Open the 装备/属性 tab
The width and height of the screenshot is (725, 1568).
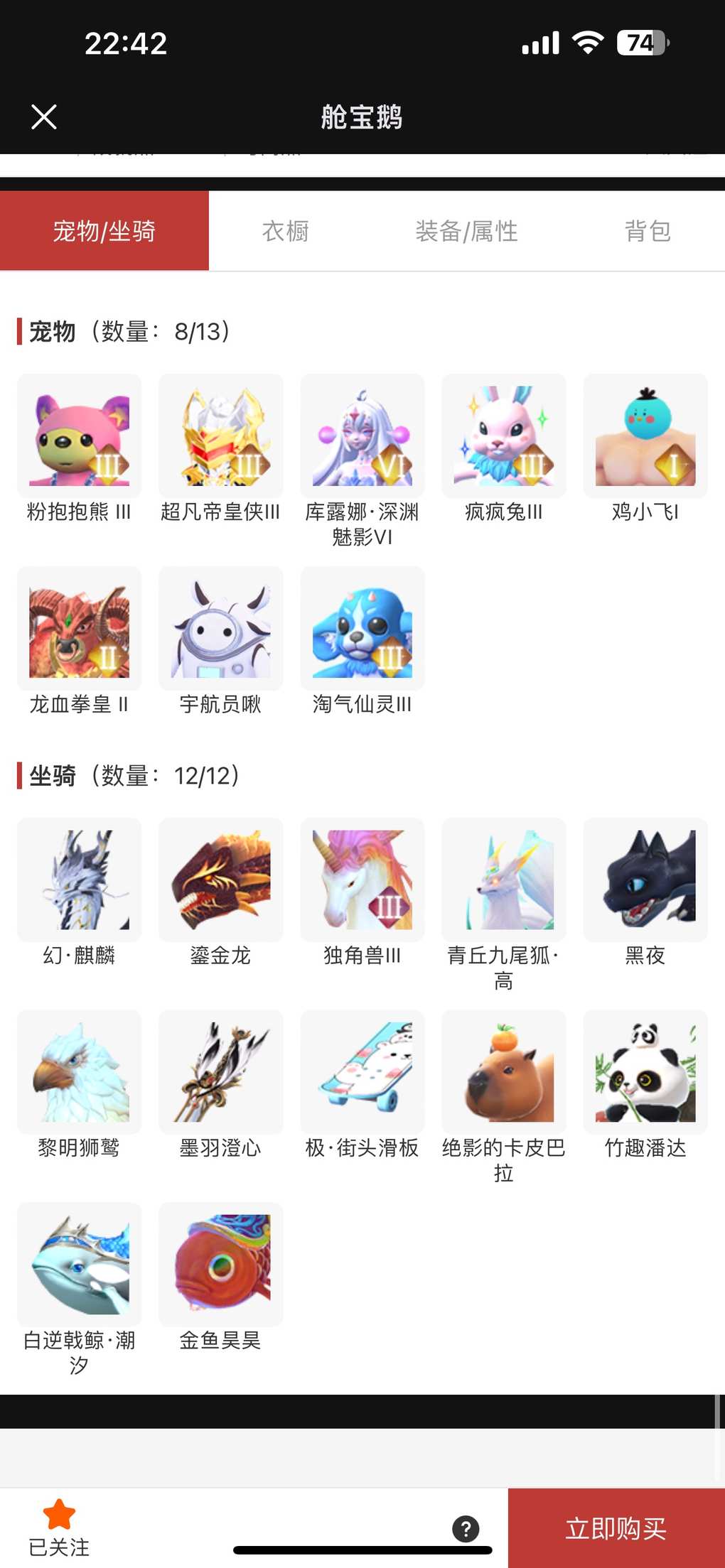466,231
